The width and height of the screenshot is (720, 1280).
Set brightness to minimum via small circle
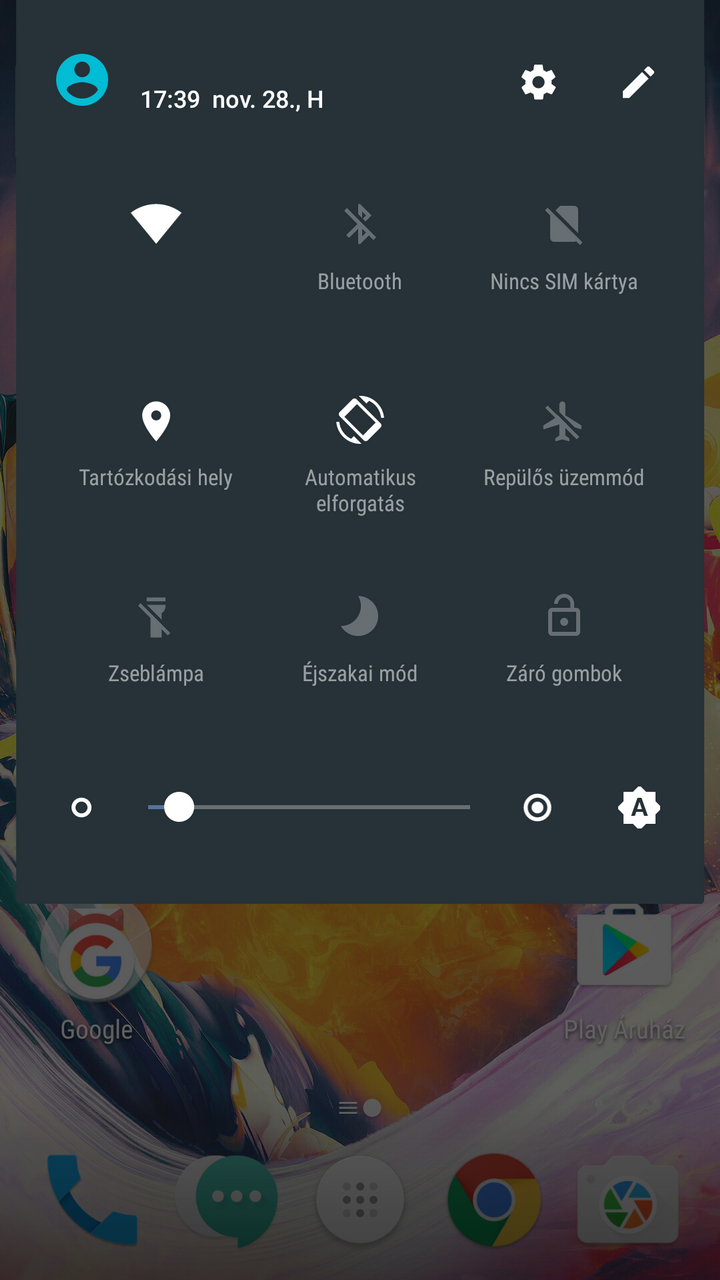tap(82, 807)
